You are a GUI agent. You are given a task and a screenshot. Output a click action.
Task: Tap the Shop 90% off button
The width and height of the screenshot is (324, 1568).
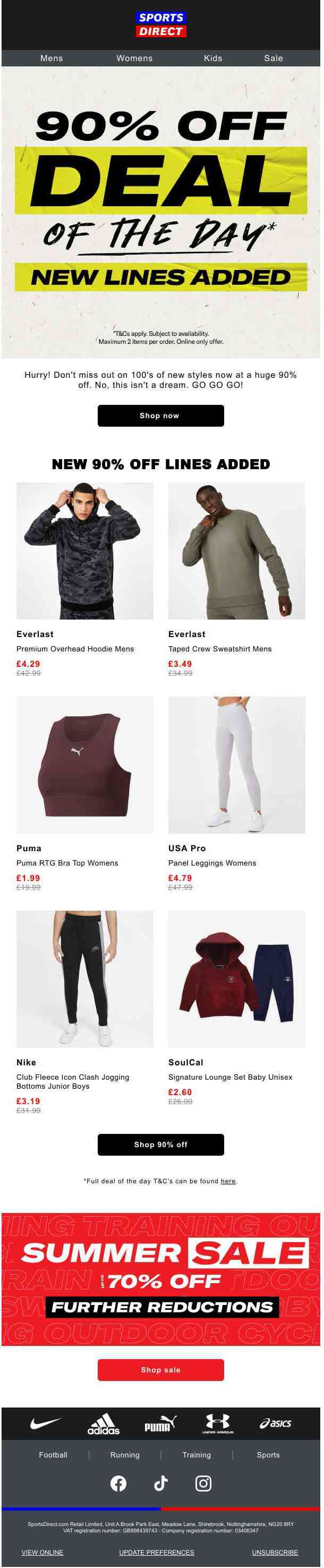pos(161,1145)
